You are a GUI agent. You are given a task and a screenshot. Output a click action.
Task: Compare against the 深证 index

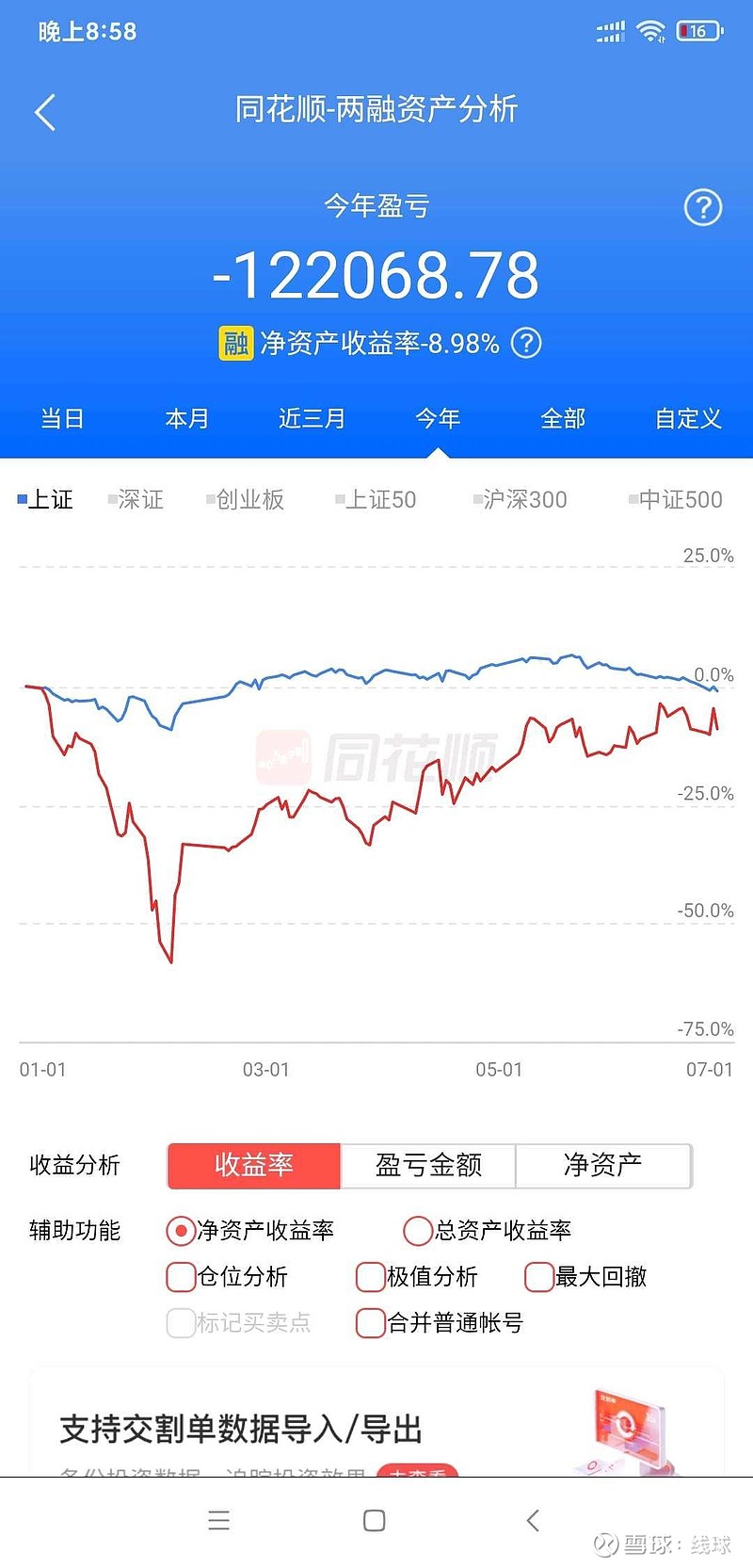136,499
